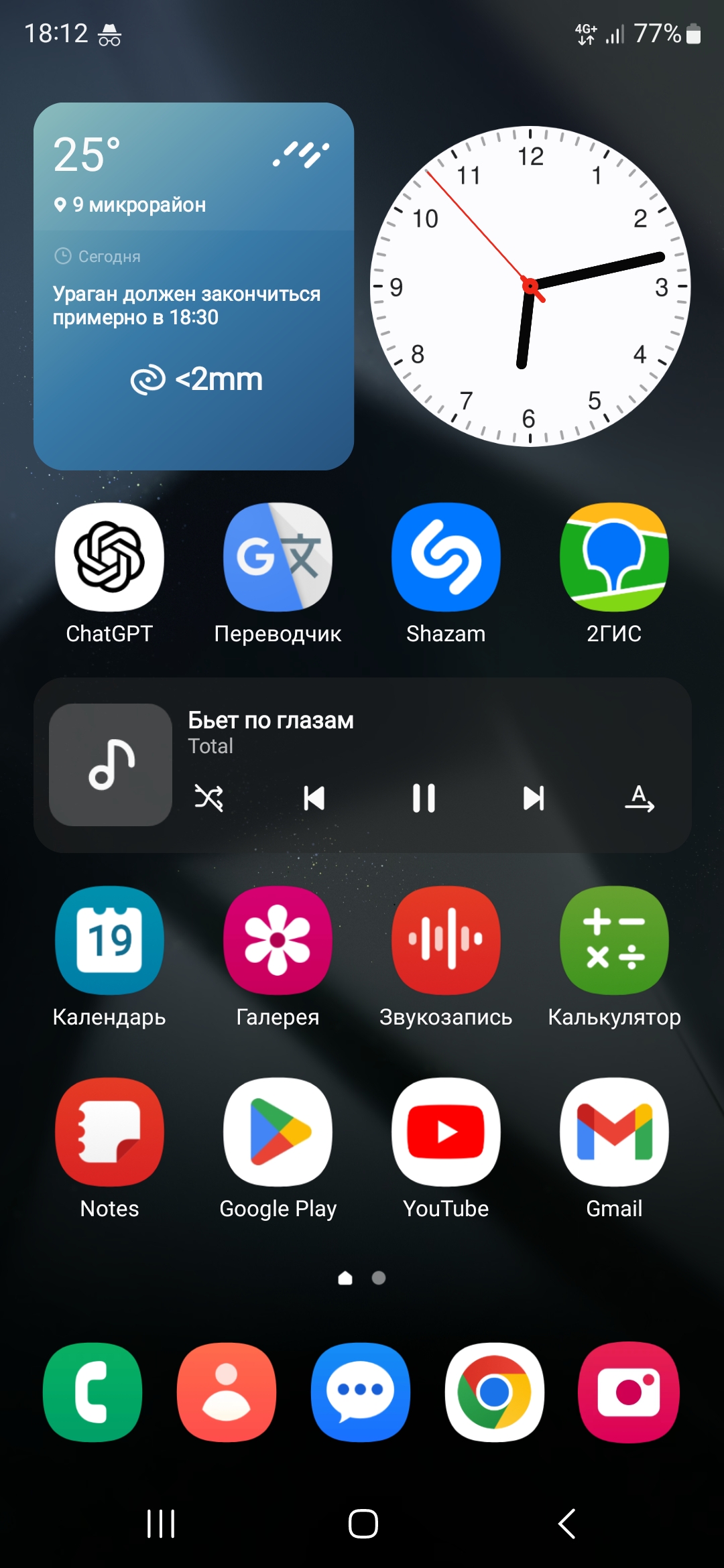The width and height of the screenshot is (724, 1568).
Task: Open the phone dialer in the dock
Action: tap(93, 1392)
